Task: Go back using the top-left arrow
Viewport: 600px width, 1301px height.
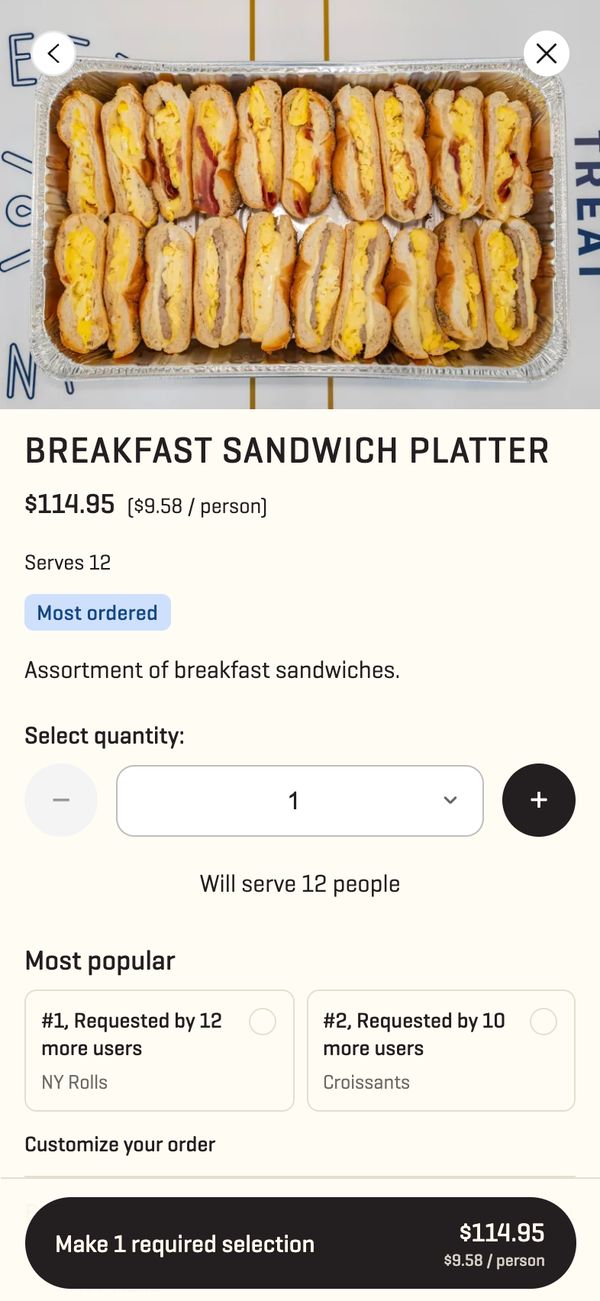Action: [x=53, y=53]
